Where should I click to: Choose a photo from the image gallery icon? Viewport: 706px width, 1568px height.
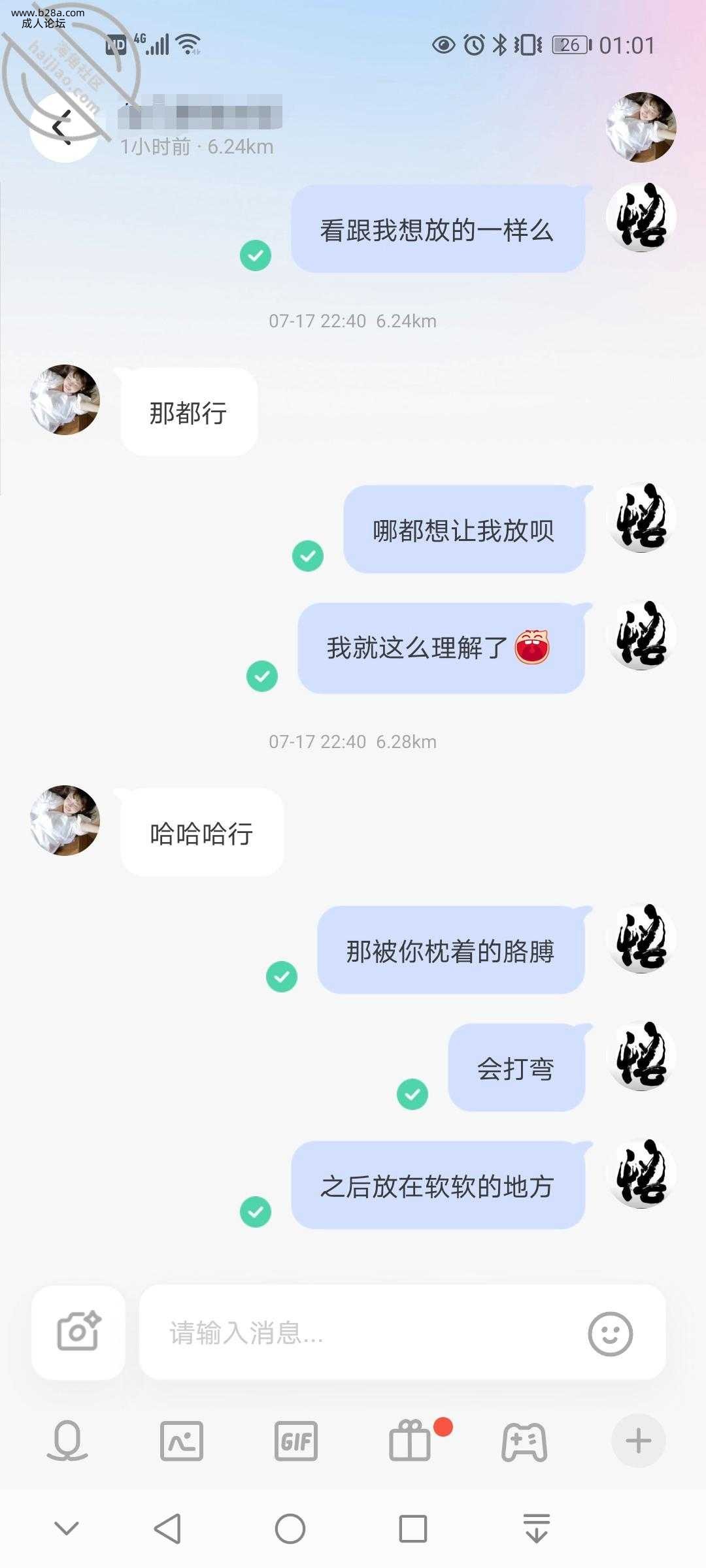pos(182,1441)
